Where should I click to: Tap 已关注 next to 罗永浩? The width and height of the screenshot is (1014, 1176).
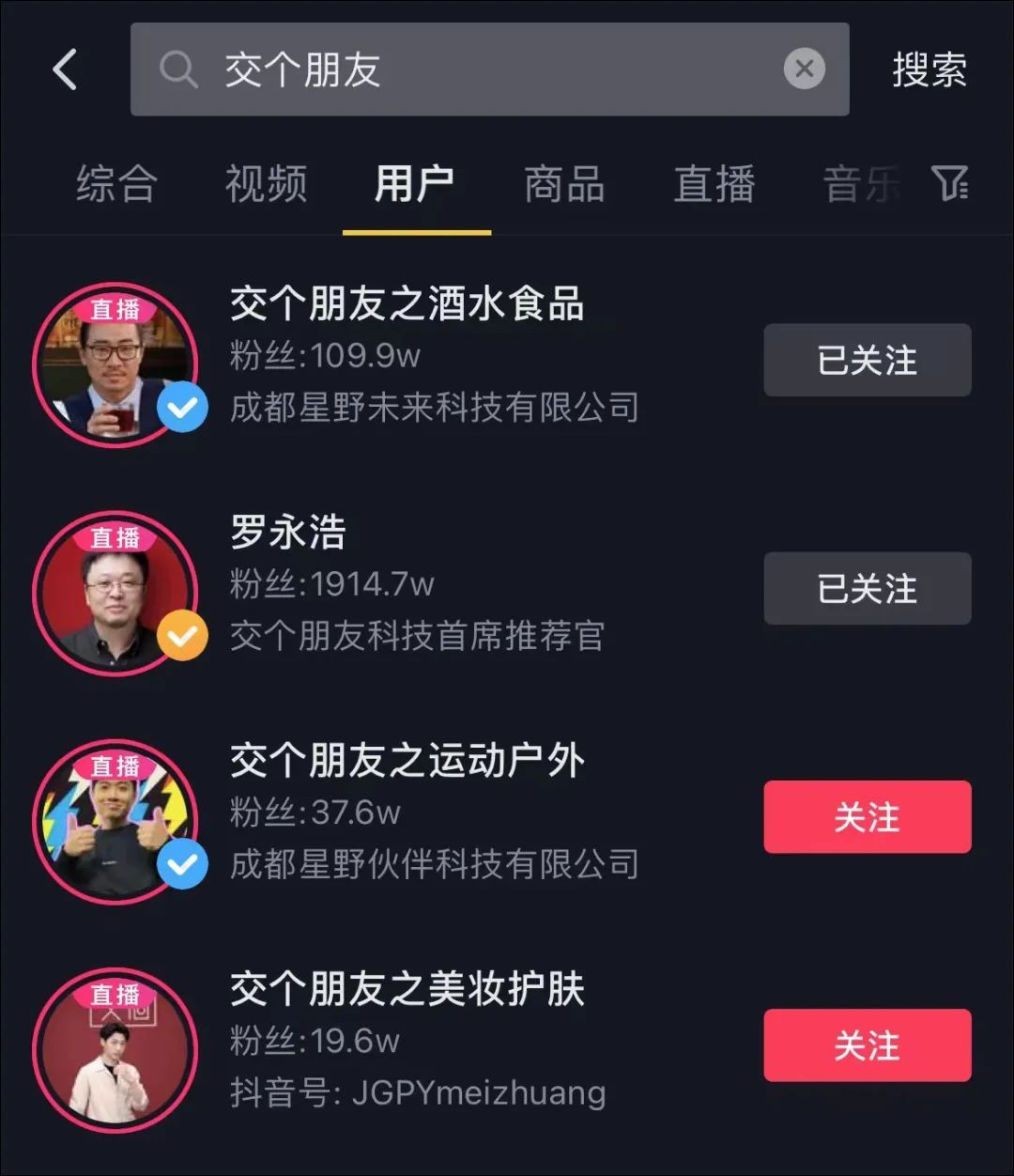[x=867, y=589]
